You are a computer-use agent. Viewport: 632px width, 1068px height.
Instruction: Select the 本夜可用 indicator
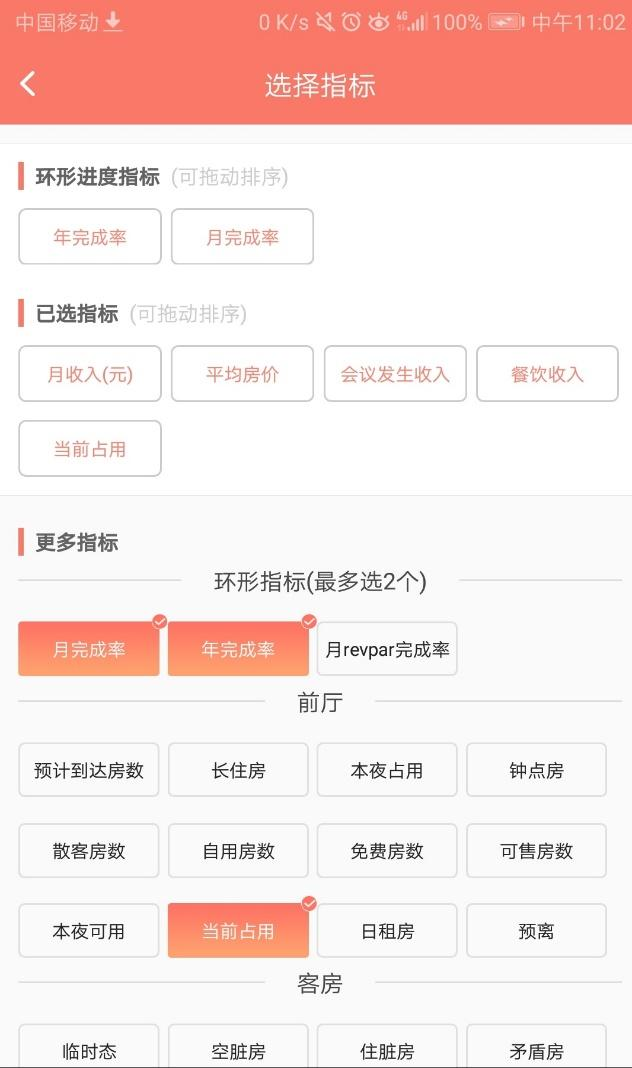[89, 930]
